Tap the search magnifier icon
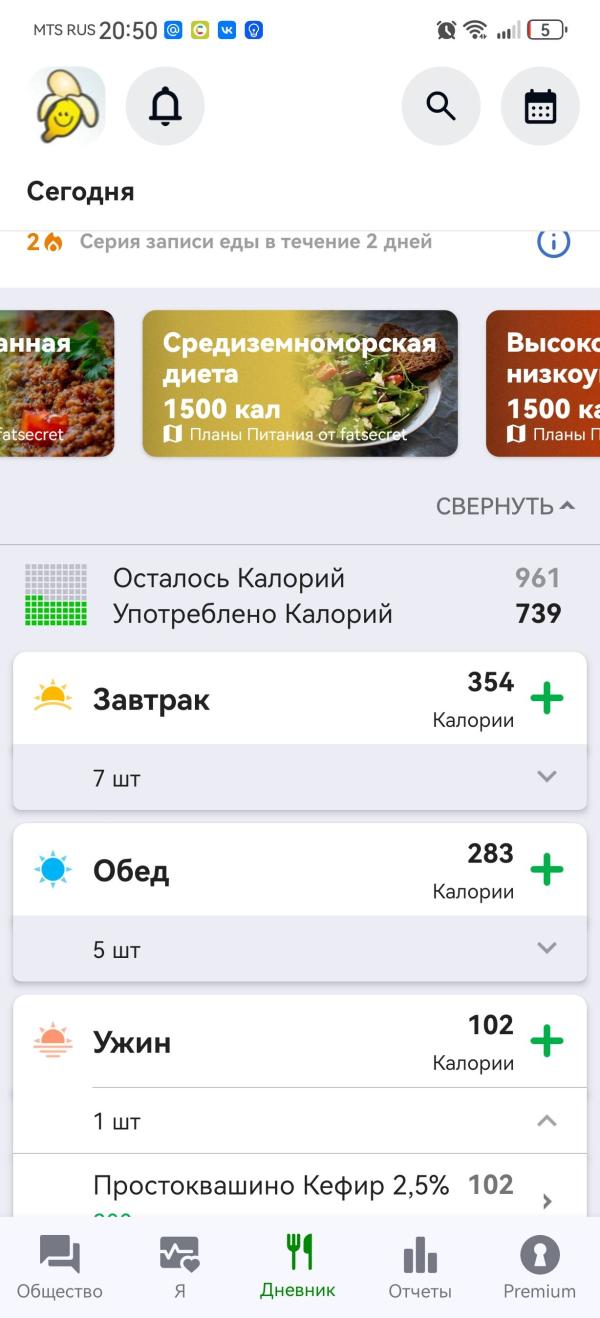The height and width of the screenshot is (1318, 600). (441, 106)
